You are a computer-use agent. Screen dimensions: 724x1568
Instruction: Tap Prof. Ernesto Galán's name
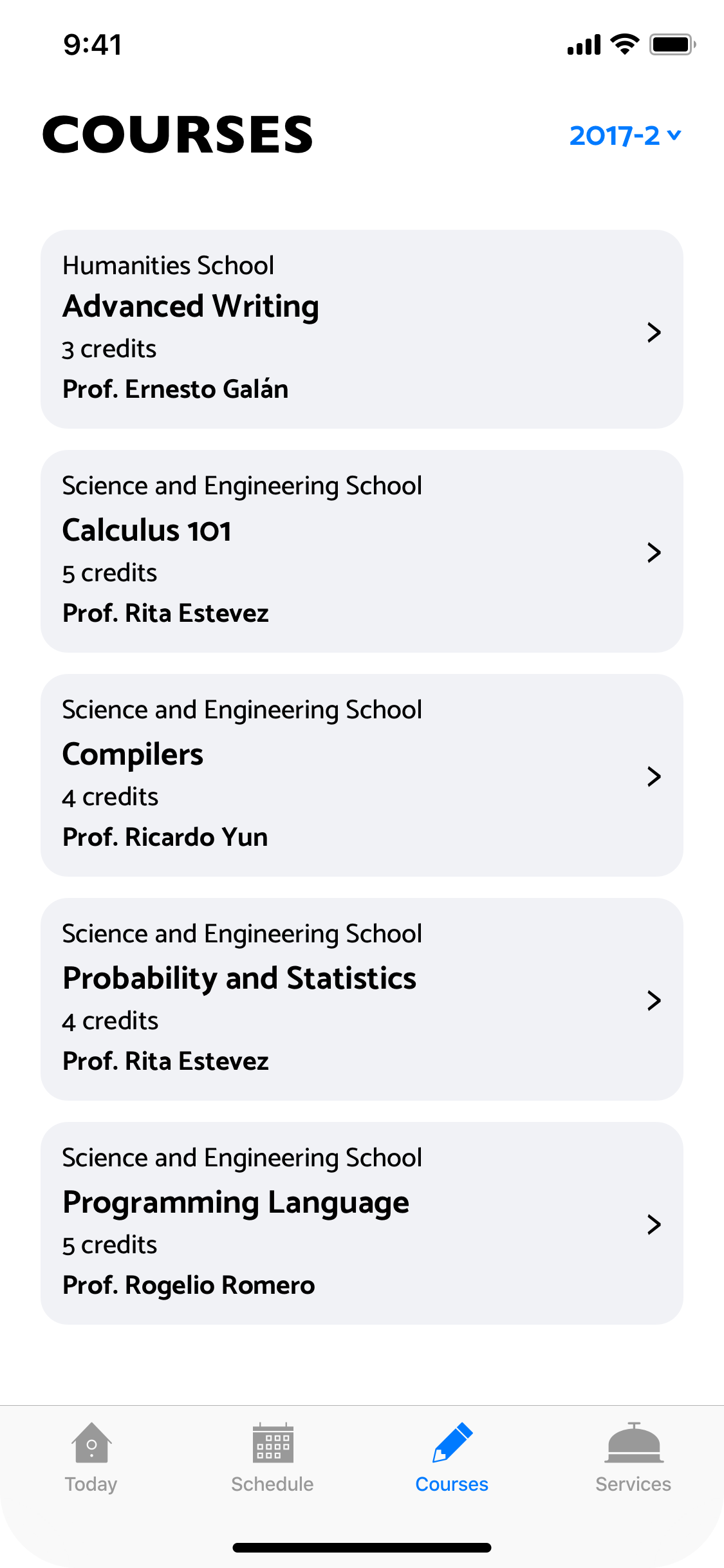tap(176, 389)
